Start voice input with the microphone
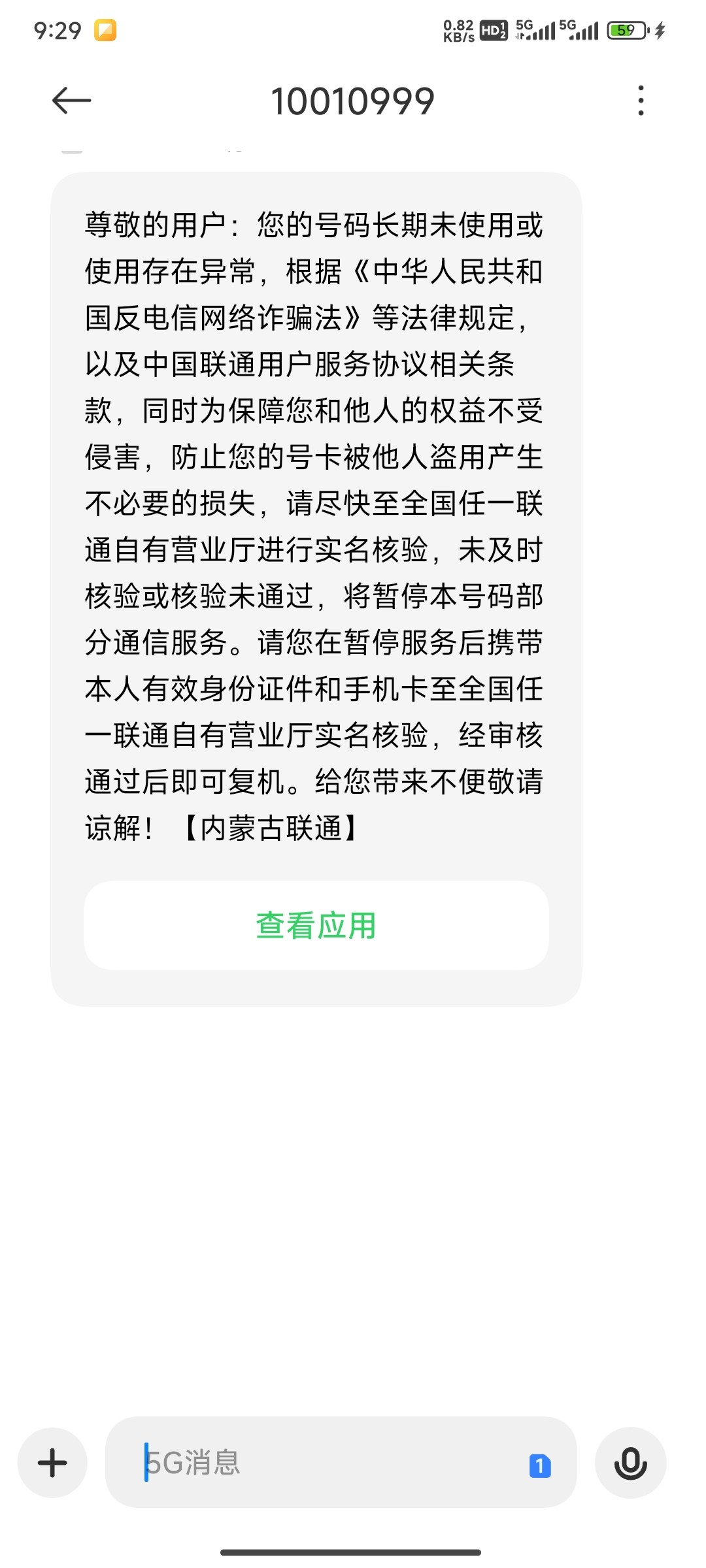 631,1462
